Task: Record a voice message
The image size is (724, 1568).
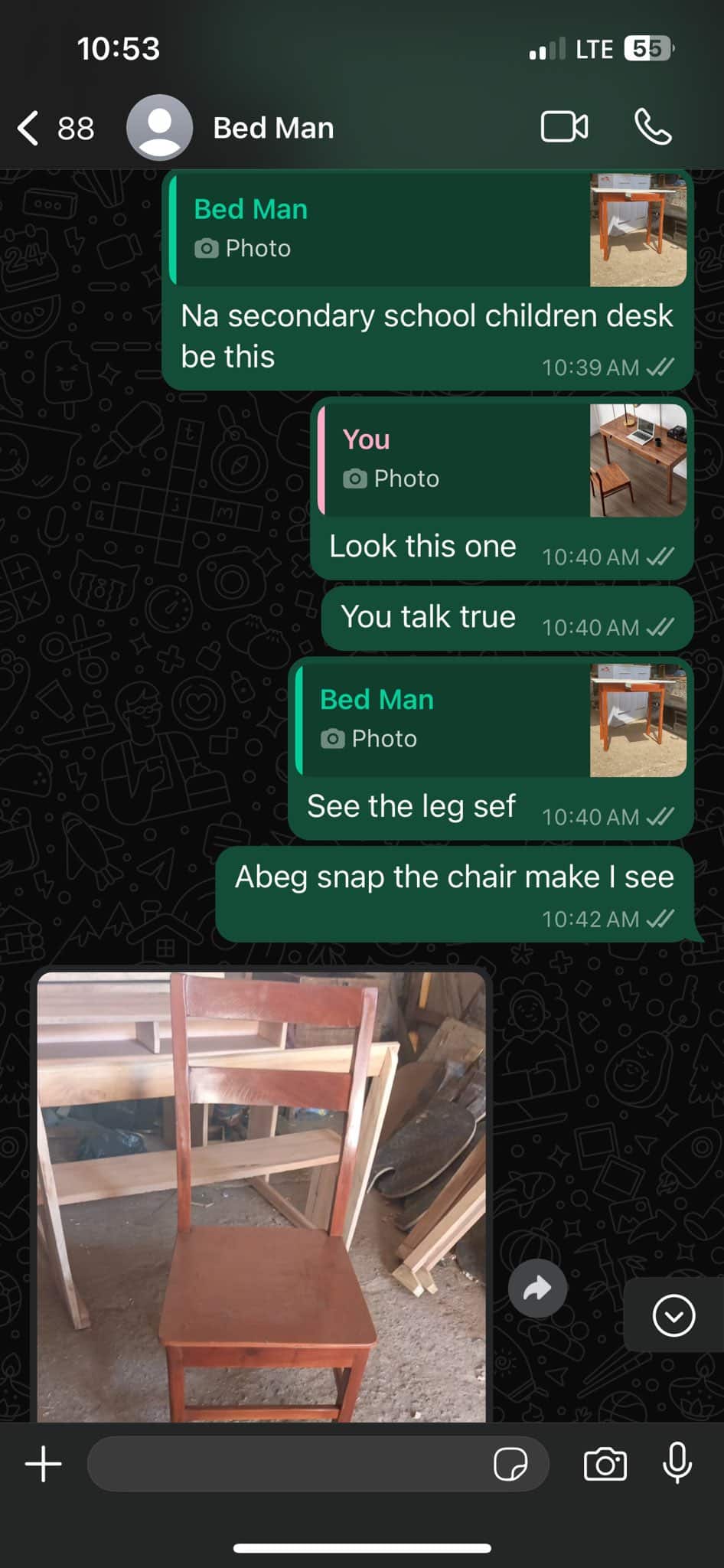Action: point(677,1464)
